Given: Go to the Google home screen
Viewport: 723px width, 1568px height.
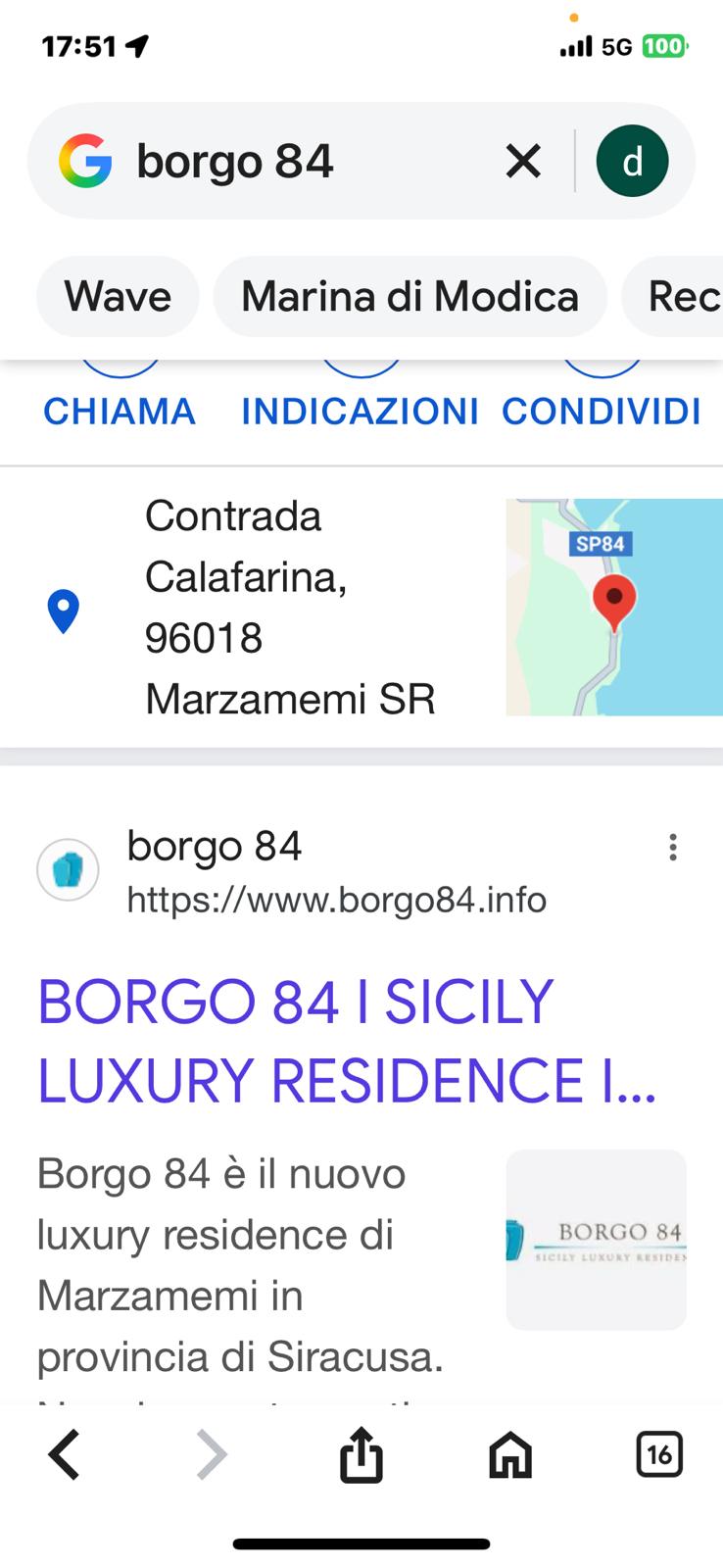Looking at the screenshot, I should pos(510,1454).
